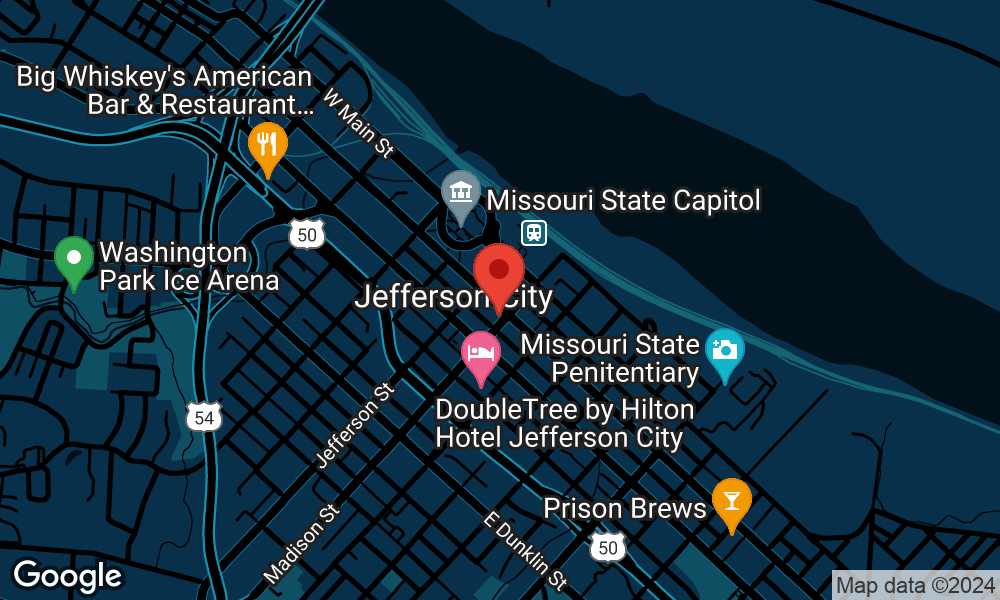Tap the red Jefferson City location marker
Viewport: 1000px width, 600px height.
coord(498,272)
